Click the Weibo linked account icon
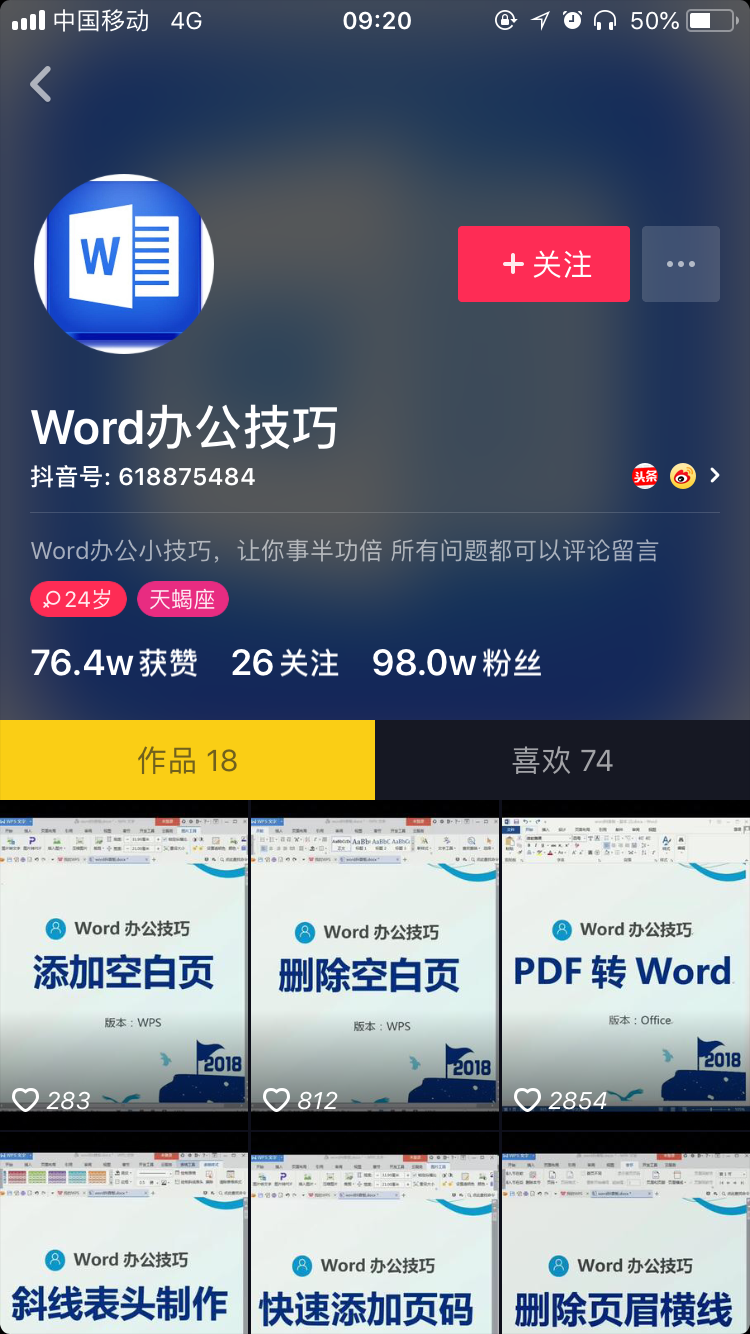750x1334 pixels. [x=682, y=475]
